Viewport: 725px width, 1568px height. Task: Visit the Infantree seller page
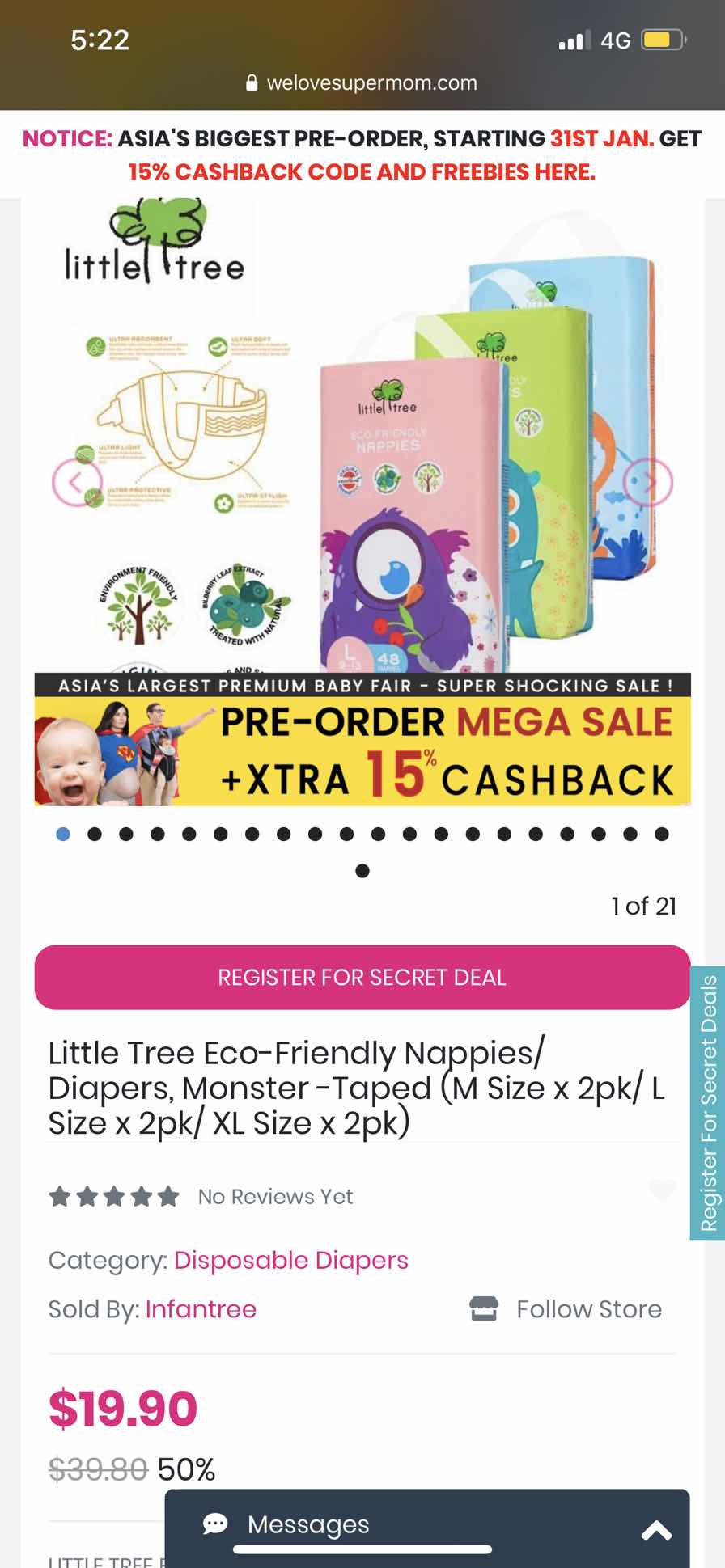(x=201, y=1309)
